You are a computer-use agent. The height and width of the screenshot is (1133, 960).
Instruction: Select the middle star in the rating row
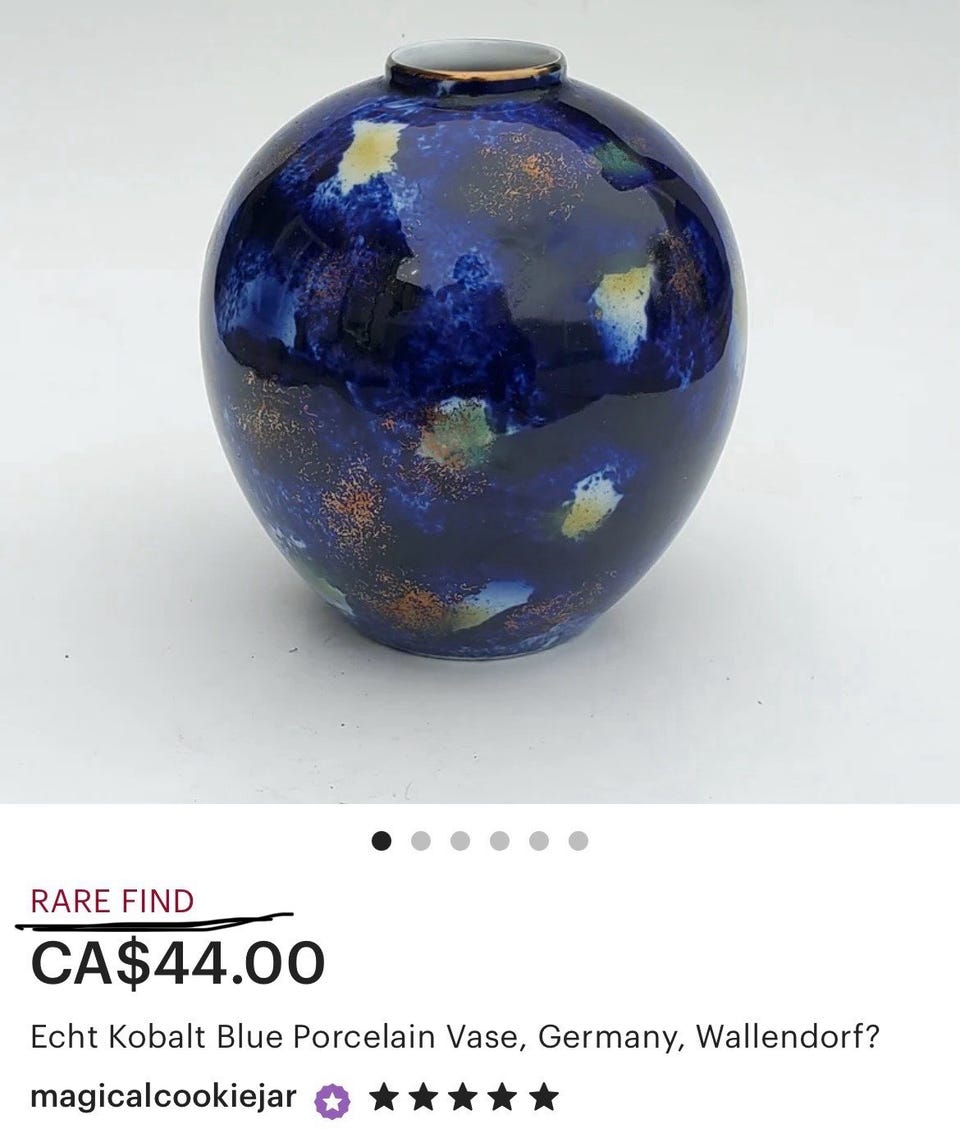464,1097
